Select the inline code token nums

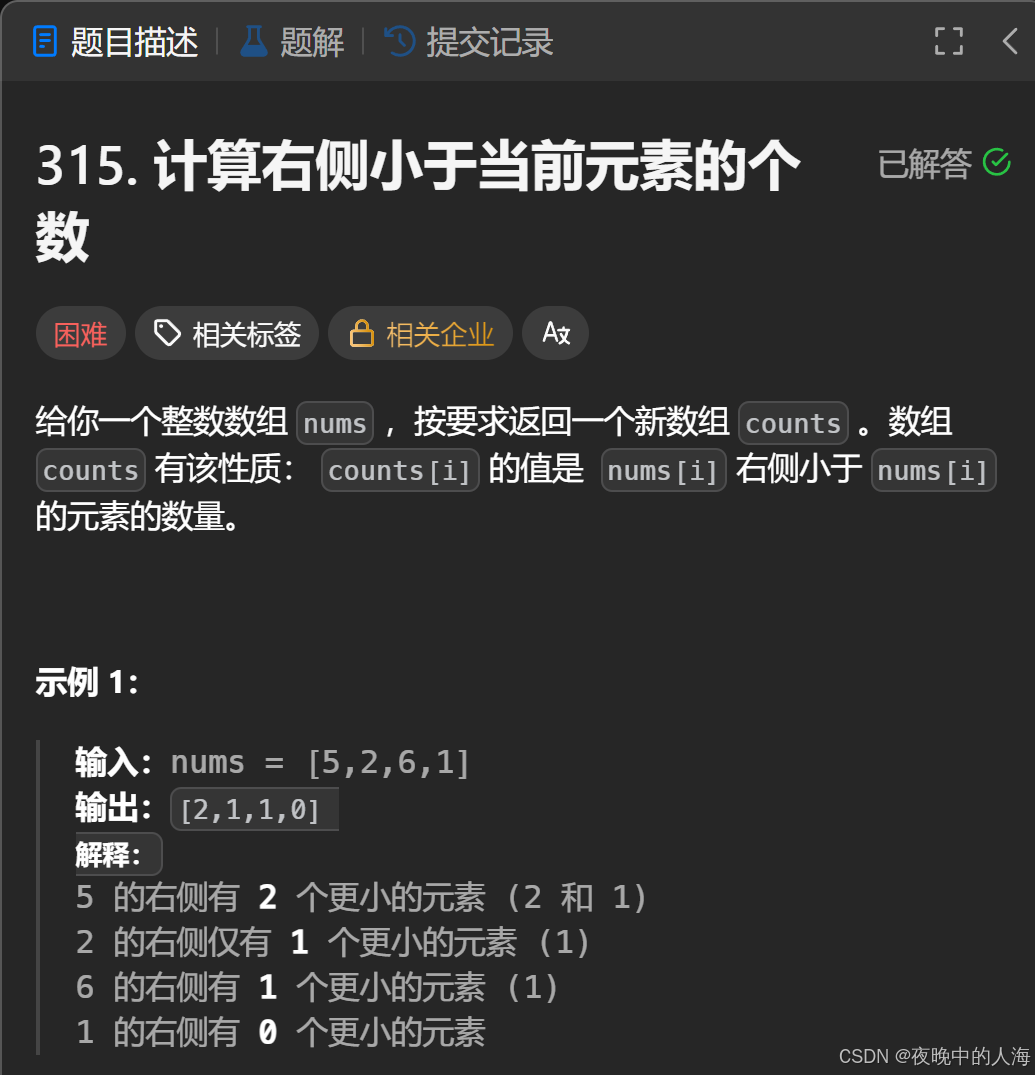(x=334, y=423)
